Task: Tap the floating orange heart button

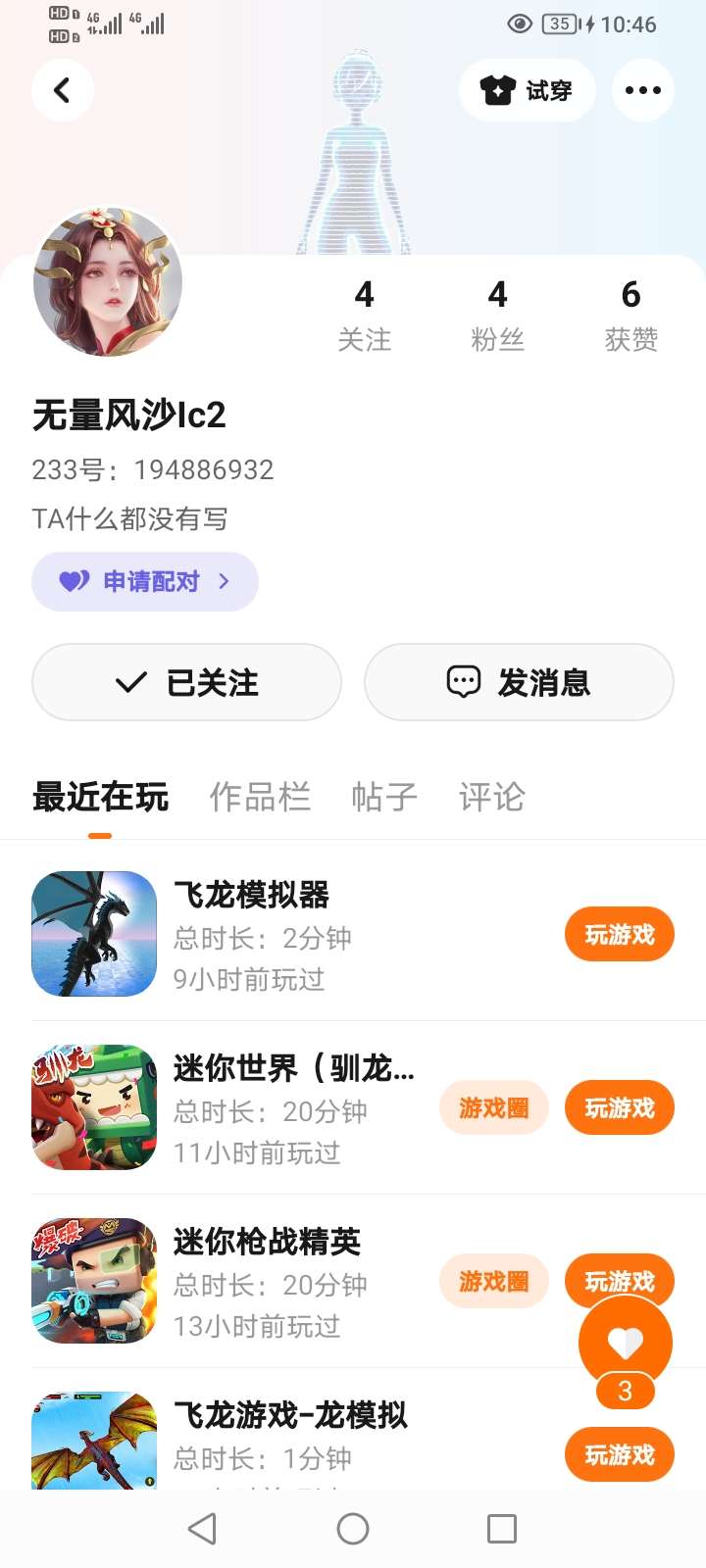Action: [x=625, y=1342]
